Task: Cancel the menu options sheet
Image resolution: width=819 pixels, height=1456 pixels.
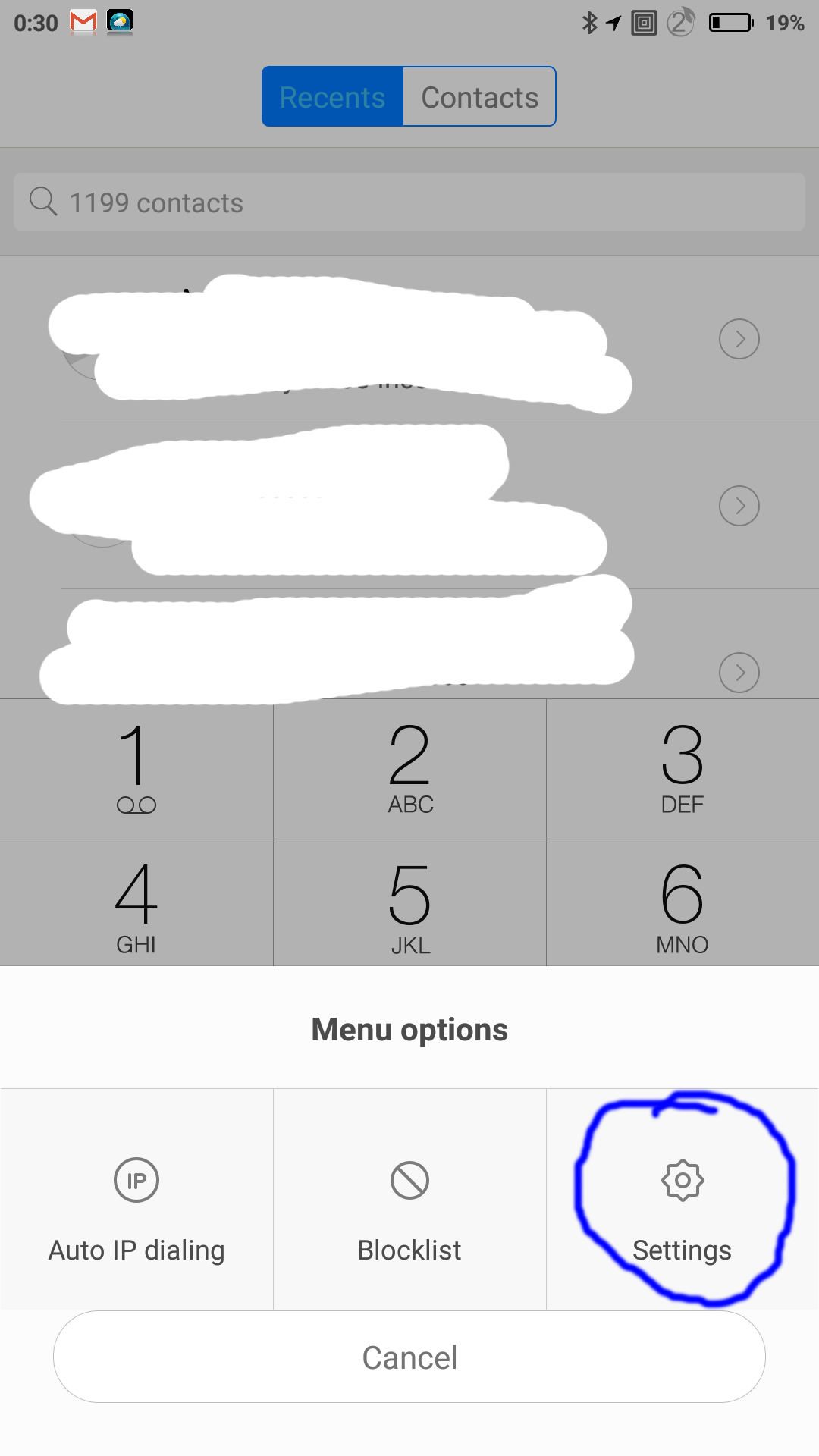Action: pyautogui.click(x=409, y=1357)
